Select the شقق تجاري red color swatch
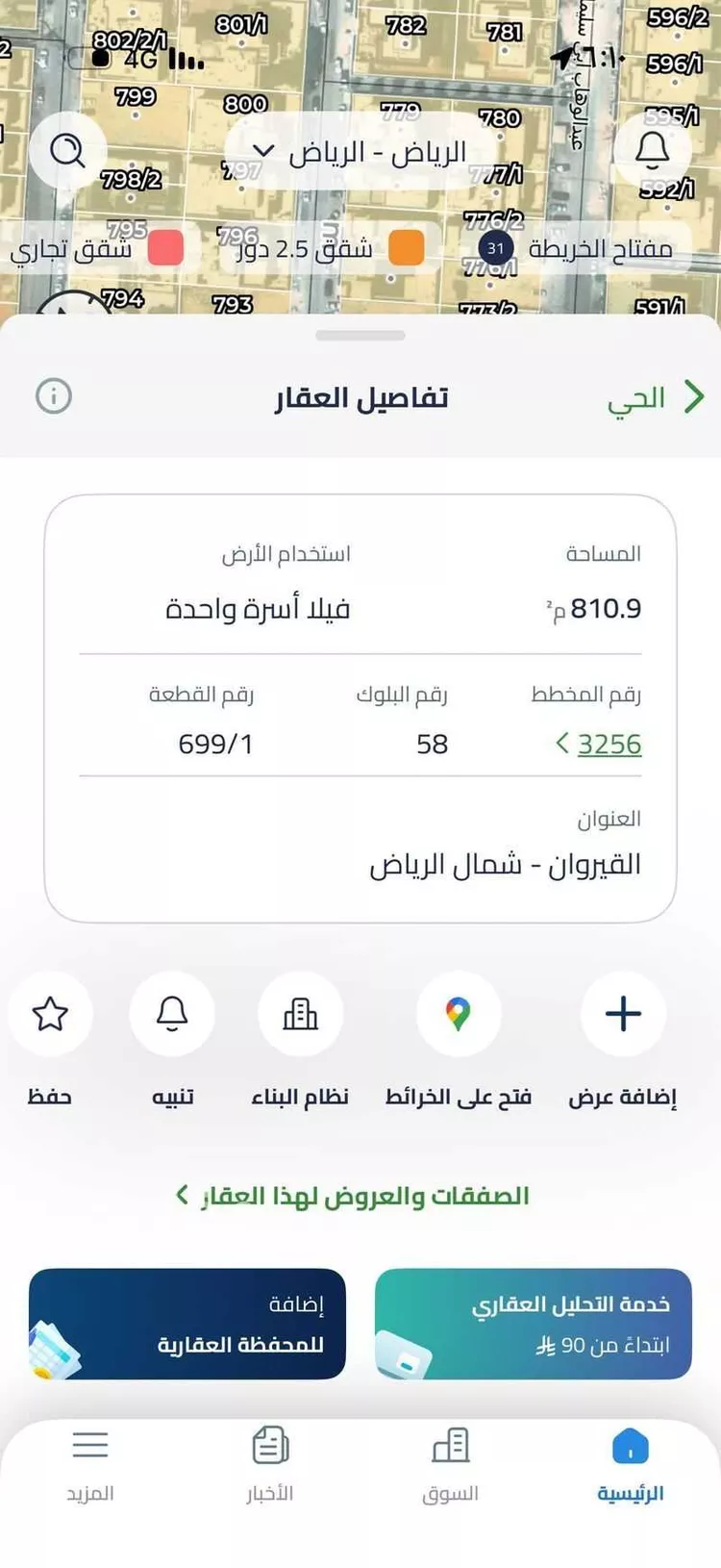Image resolution: width=721 pixels, height=1568 pixels. point(163,248)
